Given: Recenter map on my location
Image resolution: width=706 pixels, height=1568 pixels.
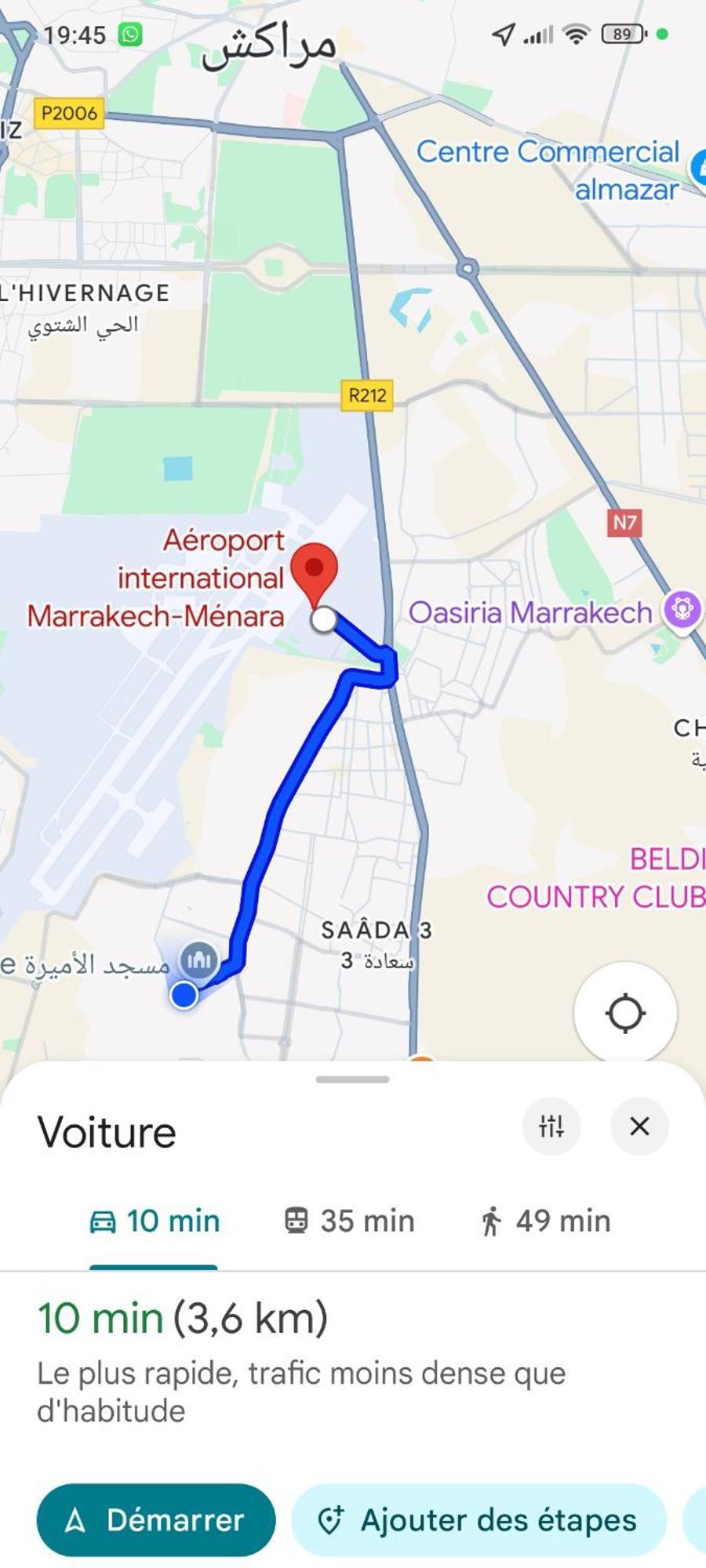Looking at the screenshot, I should [x=625, y=1013].
